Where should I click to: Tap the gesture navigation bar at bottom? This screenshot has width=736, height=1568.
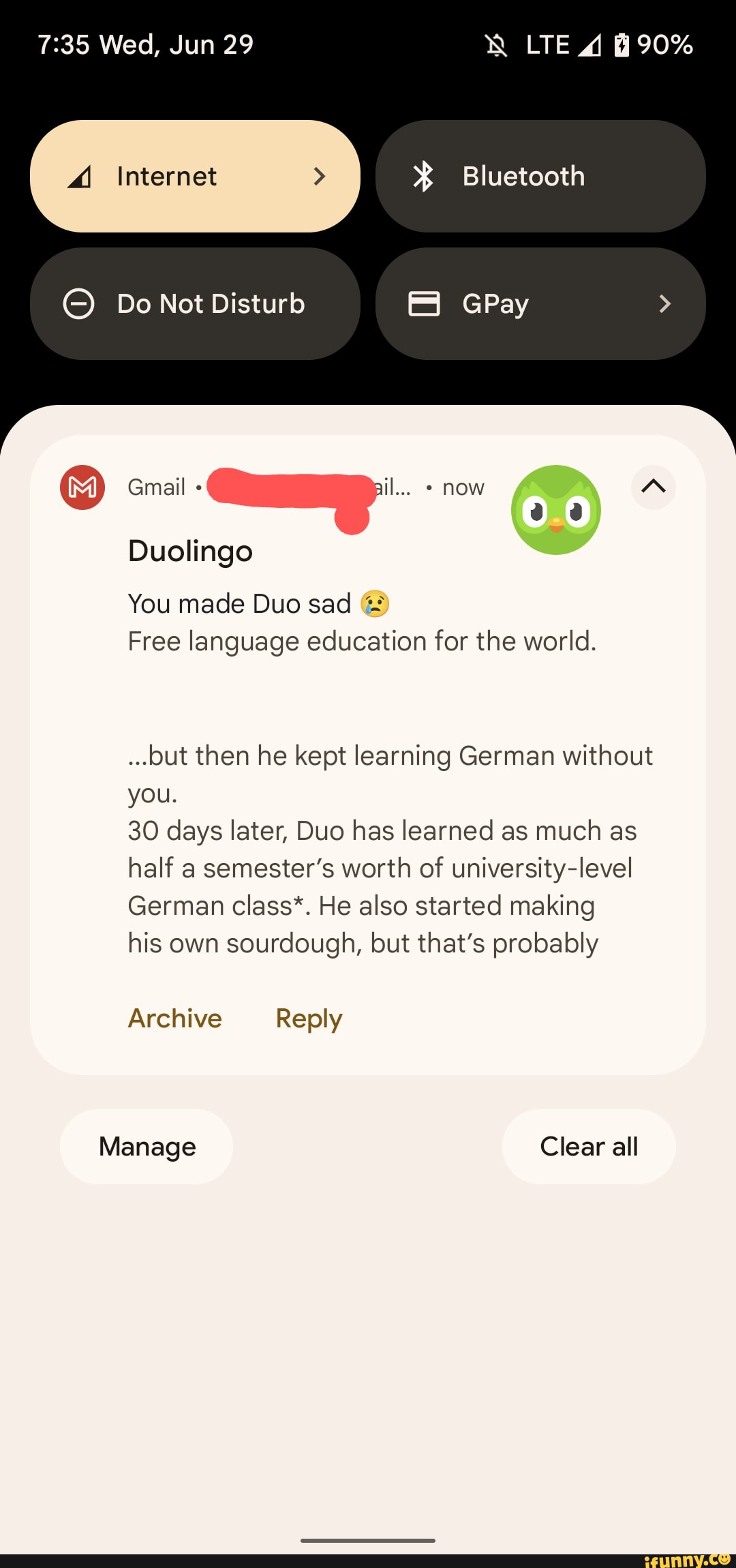click(x=368, y=1539)
